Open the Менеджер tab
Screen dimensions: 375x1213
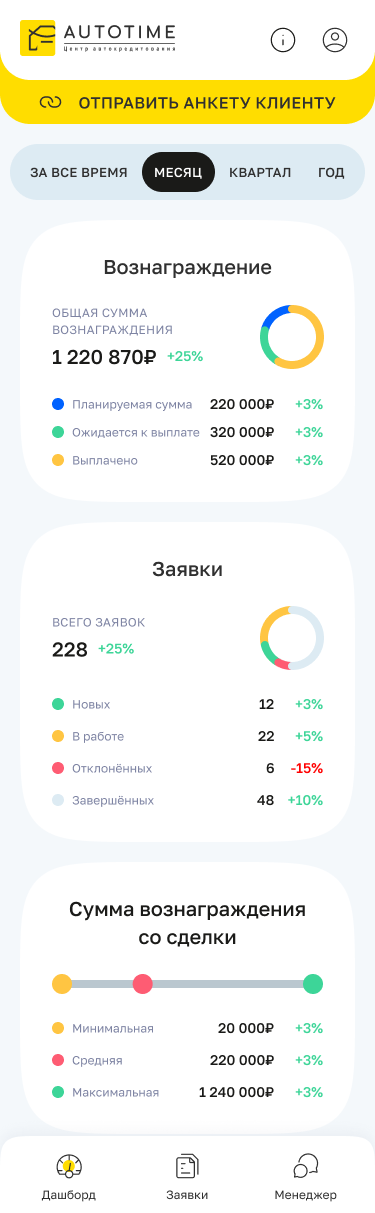coord(306,1176)
